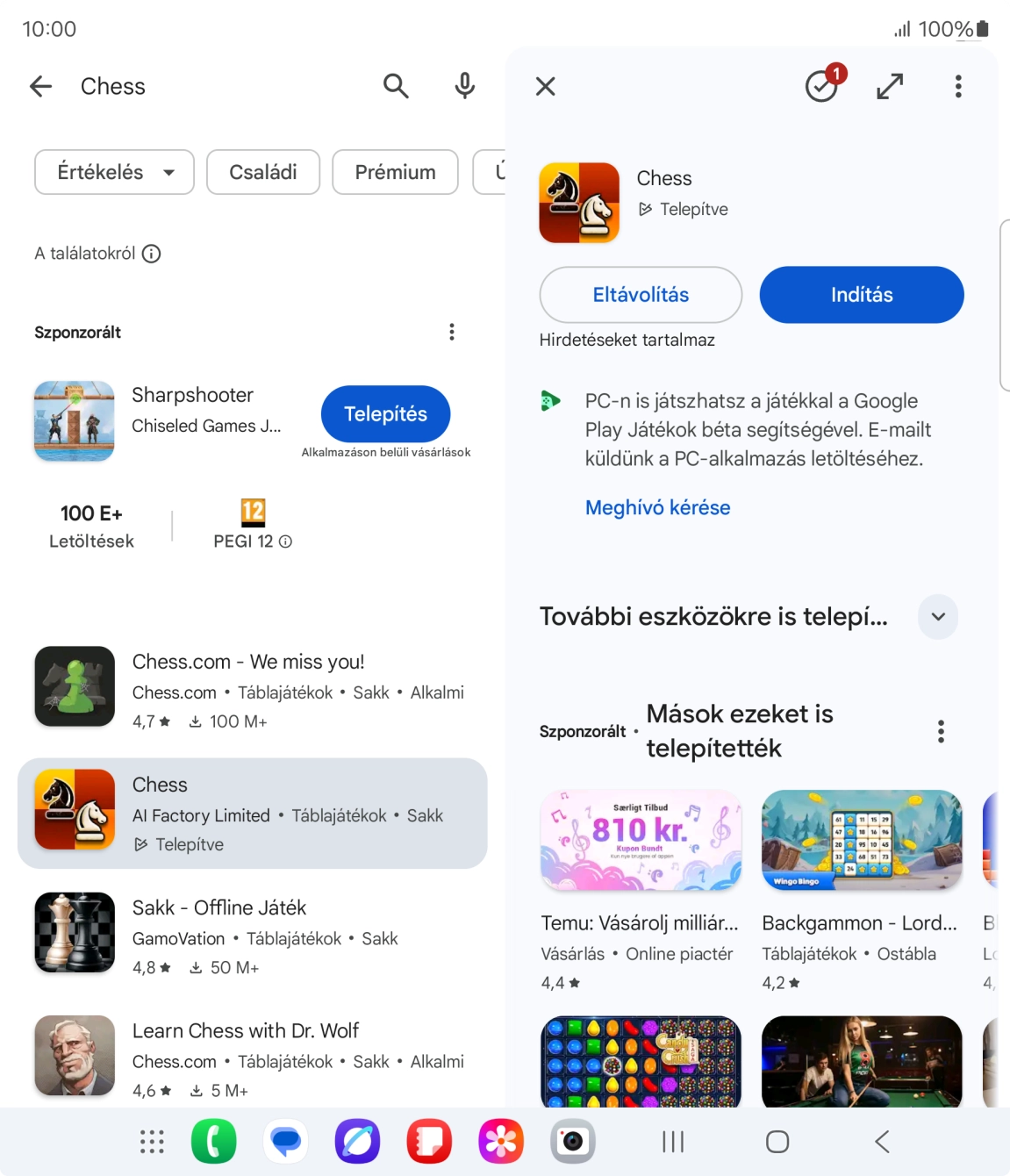Expand 'További eszközökre is telepí...' with the chevron
The height and width of the screenshot is (1176, 1010).
click(936, 617)
